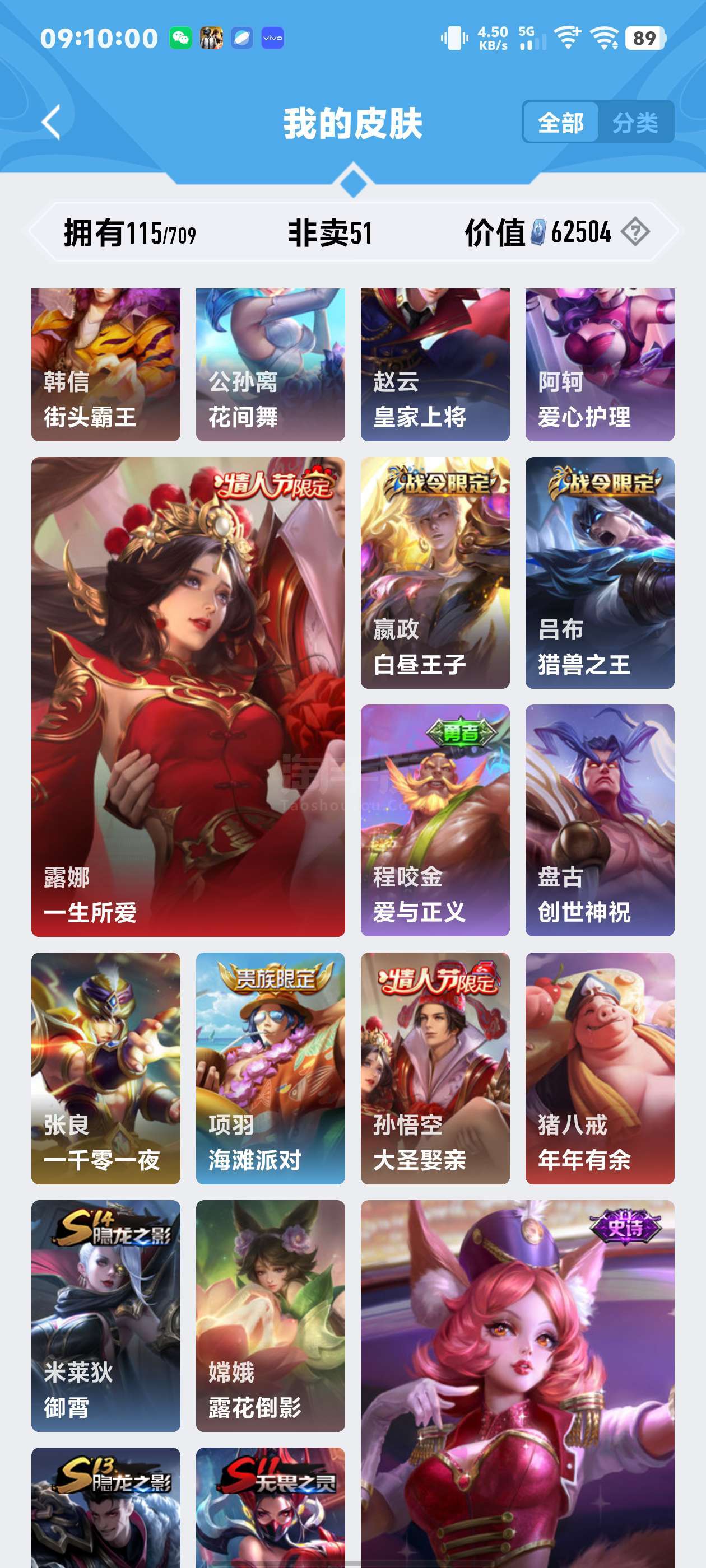The width and height of the screenshot is (706, 1568).
Task: Open the value help question icon
Action: 635,232
